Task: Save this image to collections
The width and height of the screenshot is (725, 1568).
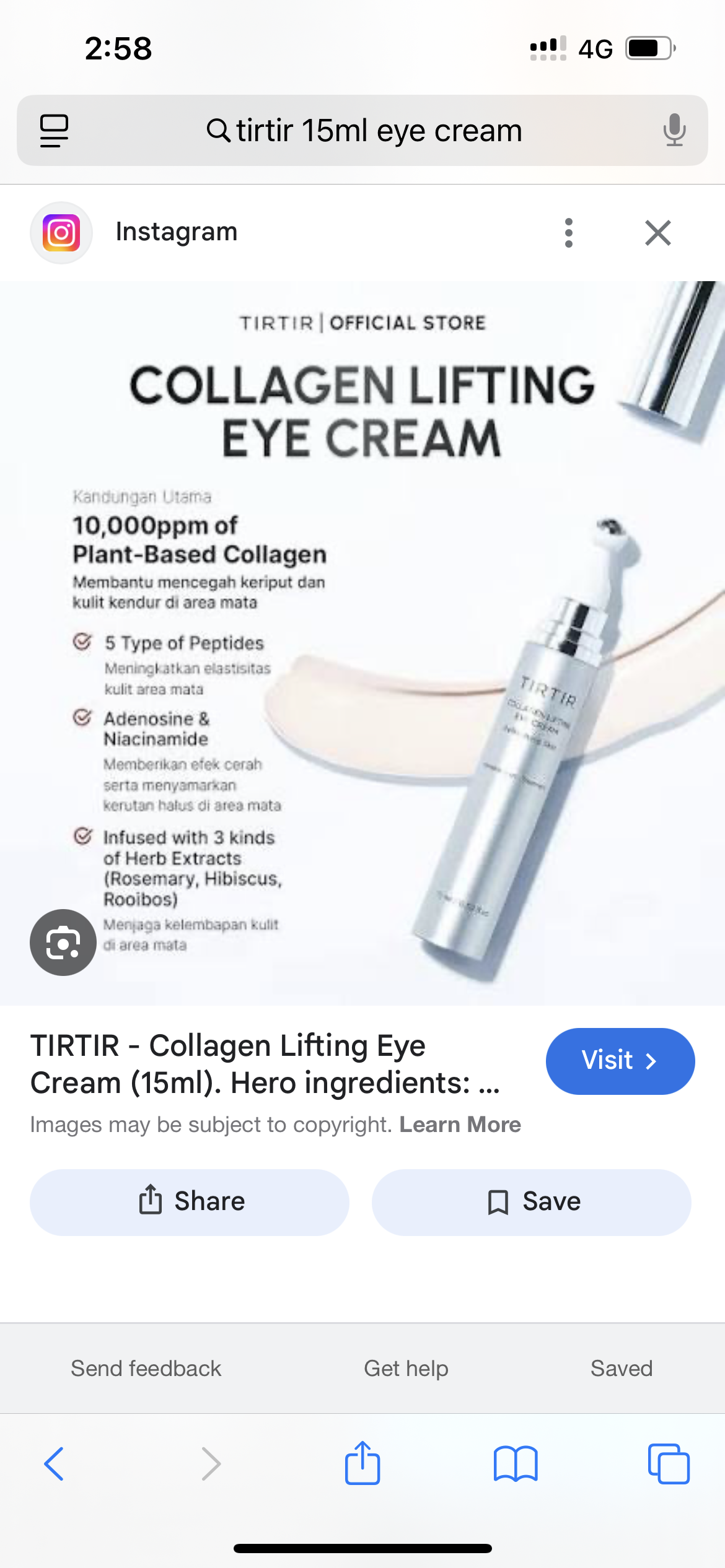Action: tap(531, 1202)
